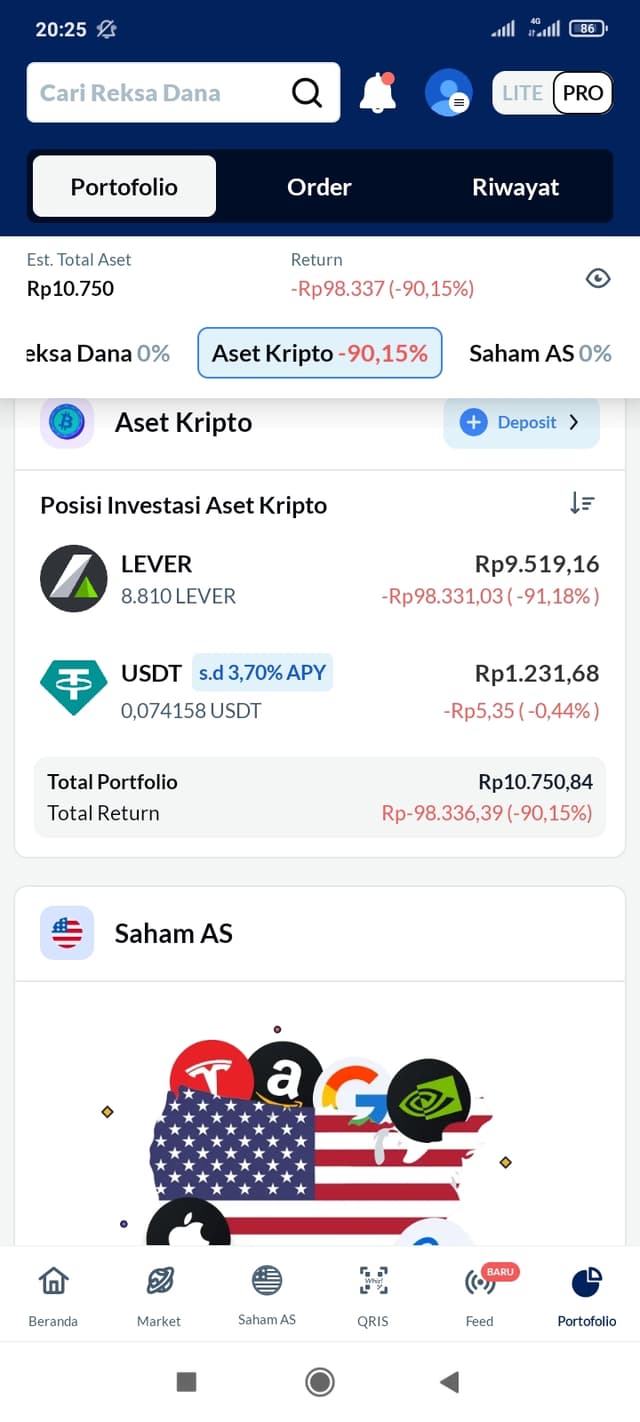The width and height of the screenshot is (640, 1422).
Task: Select the Aset Kripto -90,15% chip
Action: (320, 353)
